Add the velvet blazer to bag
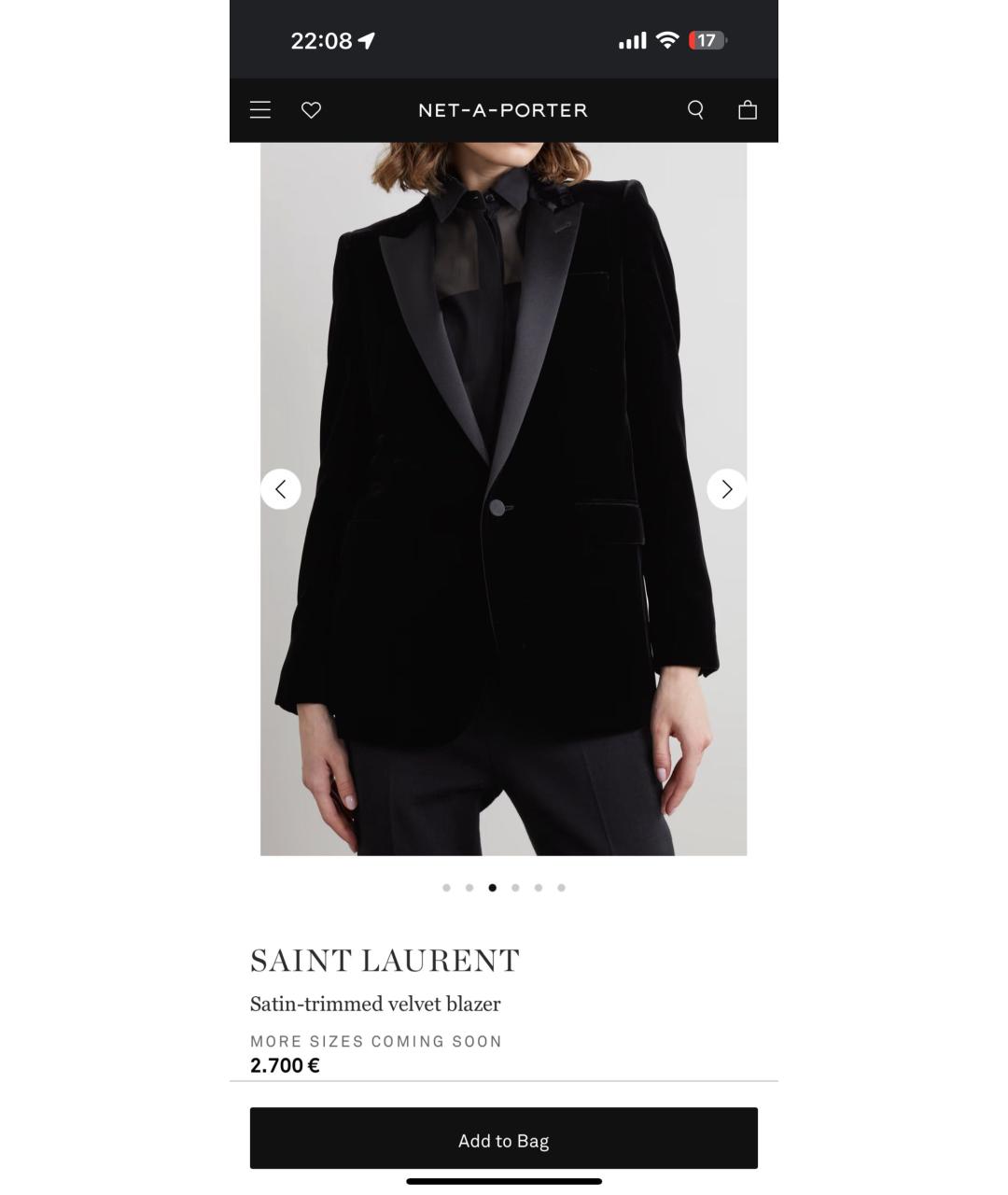1008x1195 pixels. point(503,1139)
